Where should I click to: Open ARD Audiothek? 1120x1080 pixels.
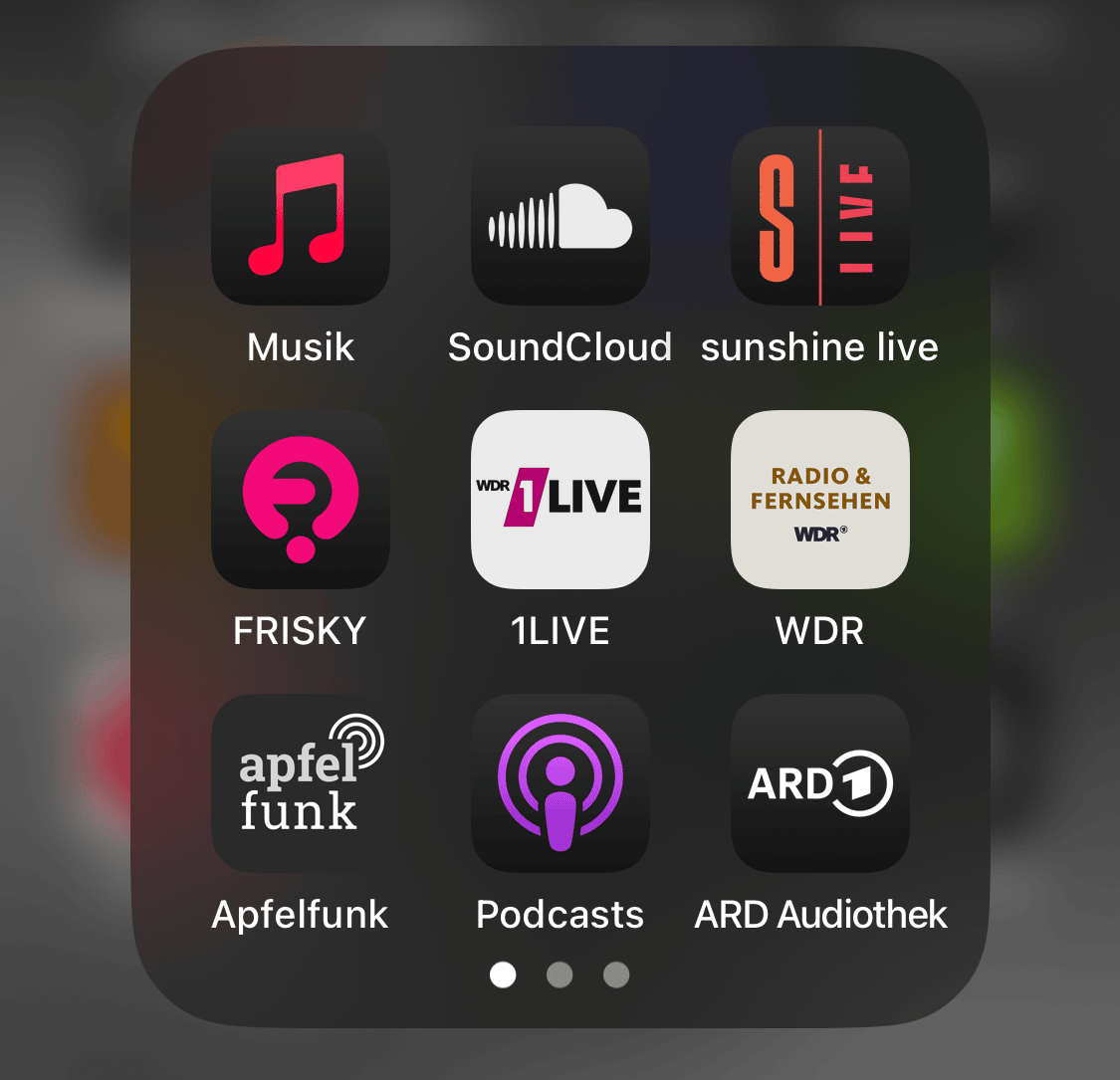pyautogui.click(x=820, y=783)
